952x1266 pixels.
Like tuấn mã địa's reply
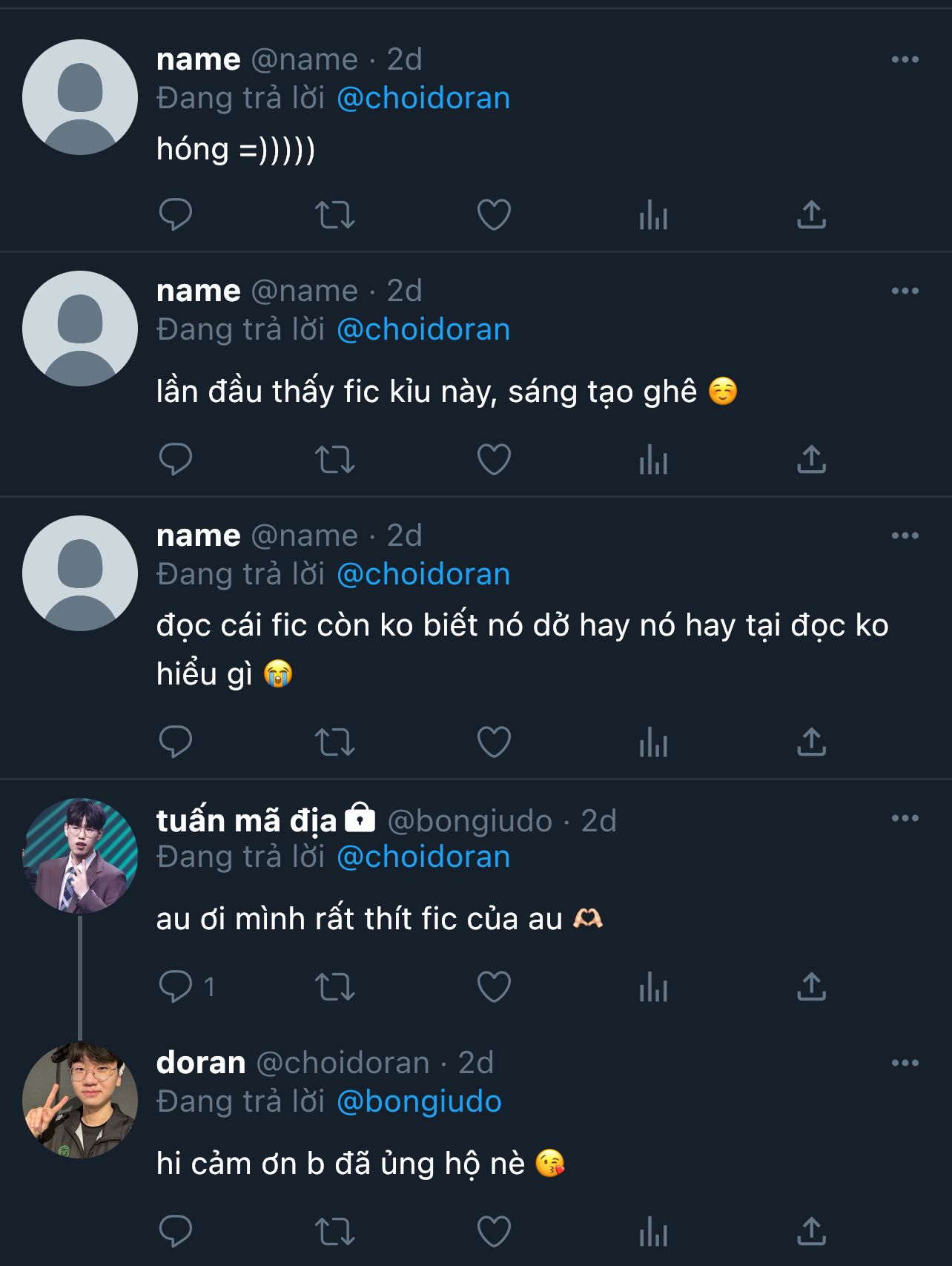(x=494, y=986)
